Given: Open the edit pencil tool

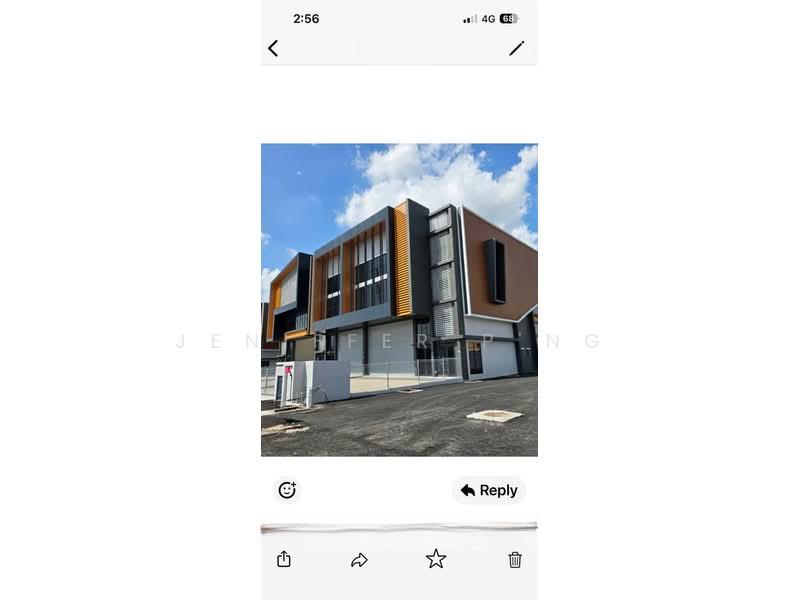Looking at the screenshot, I should [x=516, y=48].
